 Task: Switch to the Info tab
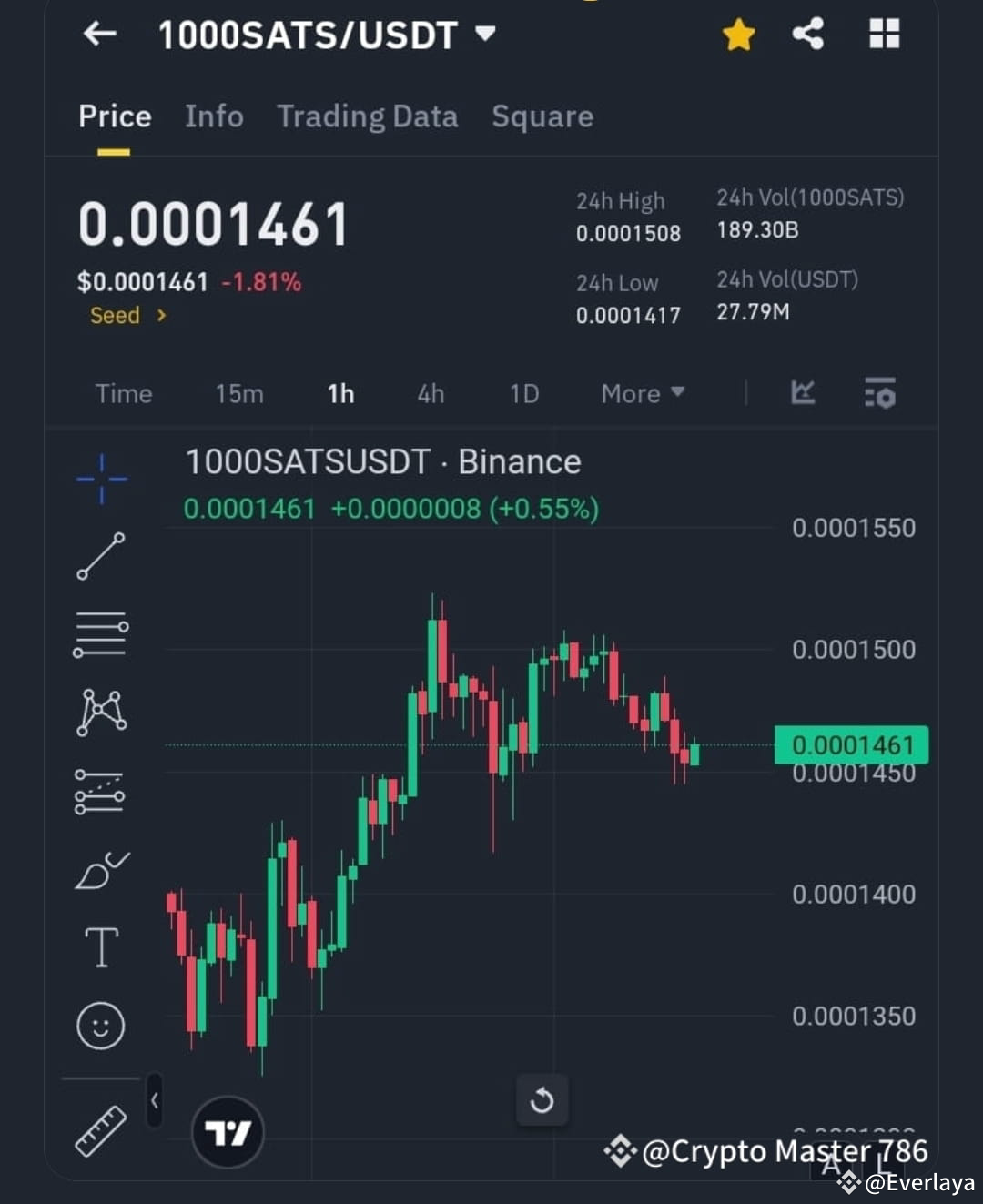pos(214,116)
